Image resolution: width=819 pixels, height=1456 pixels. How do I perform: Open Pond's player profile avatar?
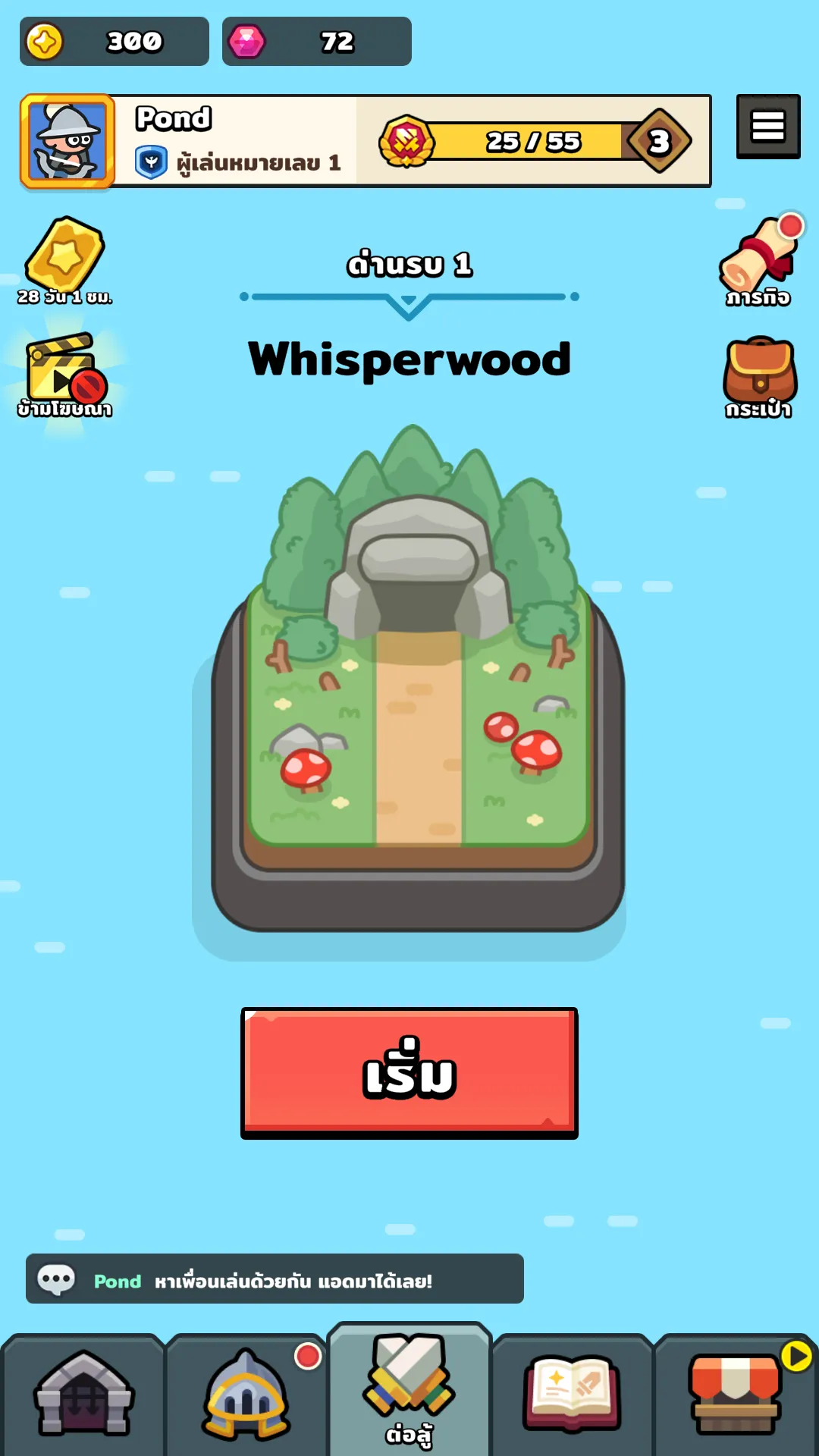pyautogui.click(x=67, y=141)
